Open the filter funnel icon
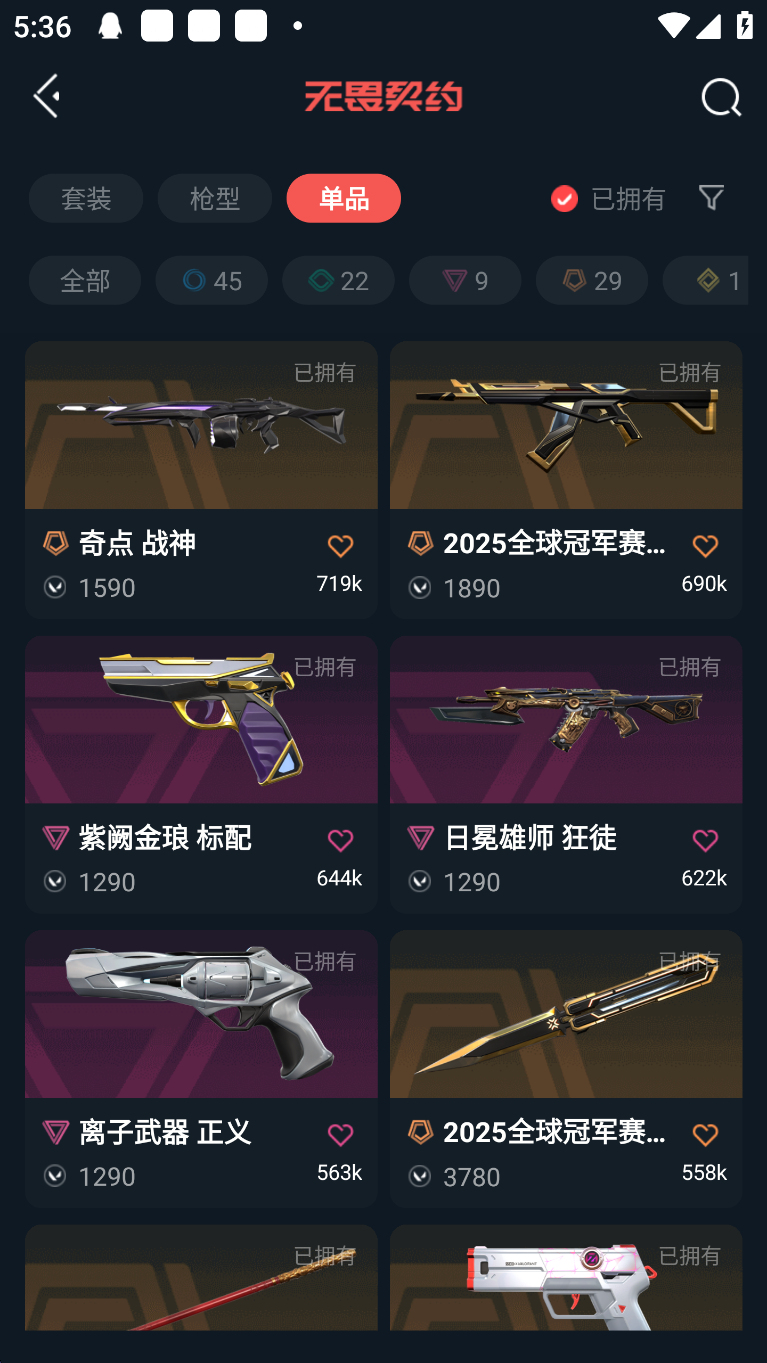Screen dimensions: 767x1363 tap(711, 197)
